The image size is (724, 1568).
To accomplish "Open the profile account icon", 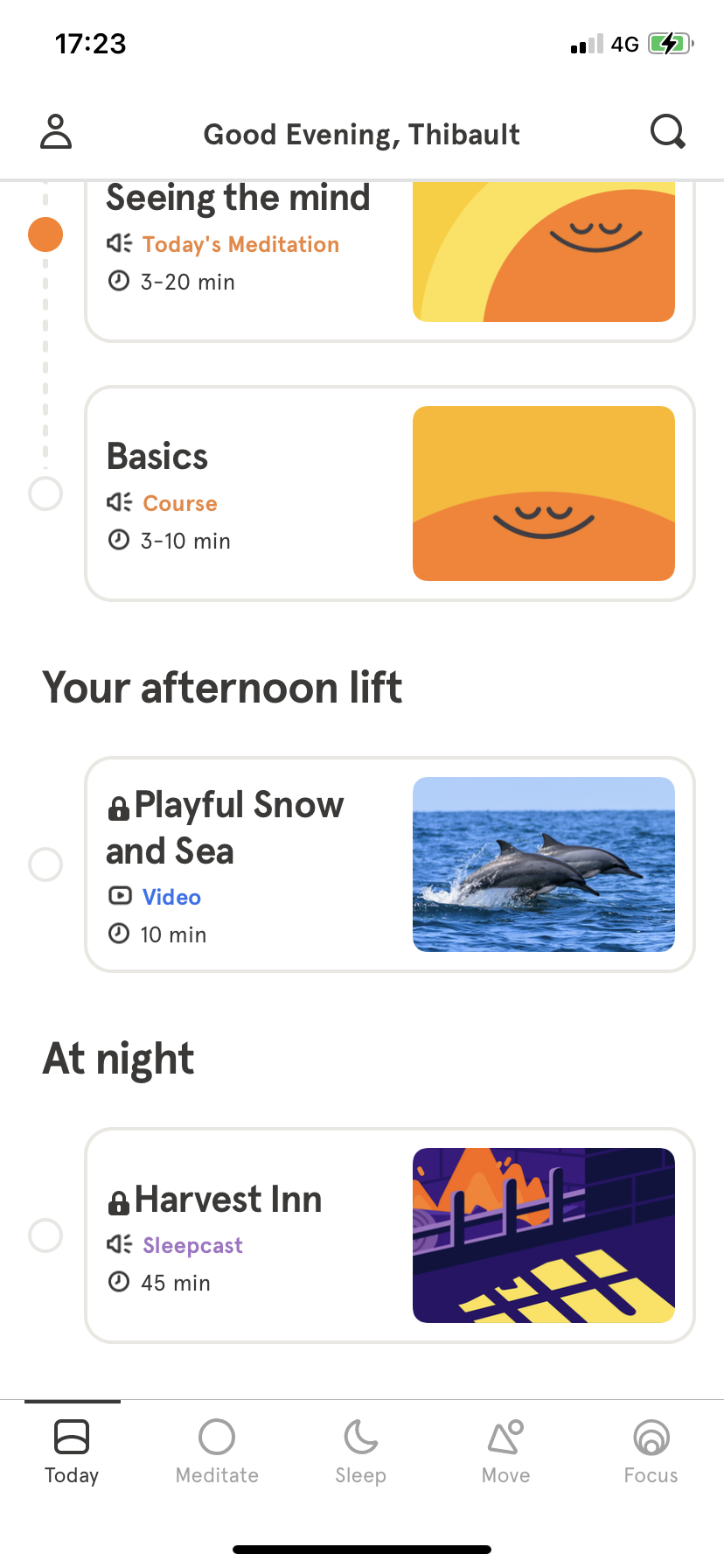I will coord(56,131).
